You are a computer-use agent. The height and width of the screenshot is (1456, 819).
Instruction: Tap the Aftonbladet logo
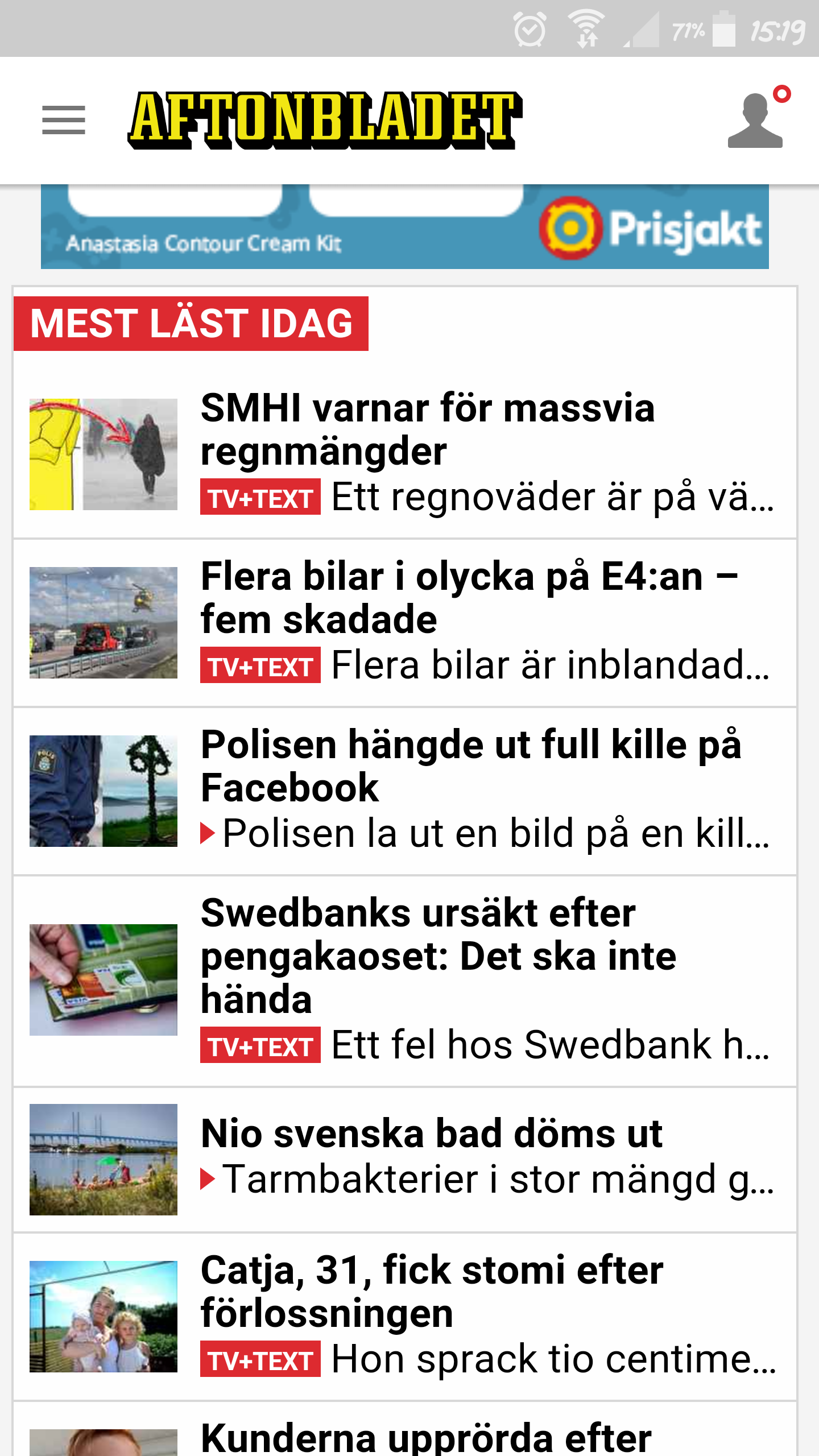pyautogui.click(x=324, y=120)
